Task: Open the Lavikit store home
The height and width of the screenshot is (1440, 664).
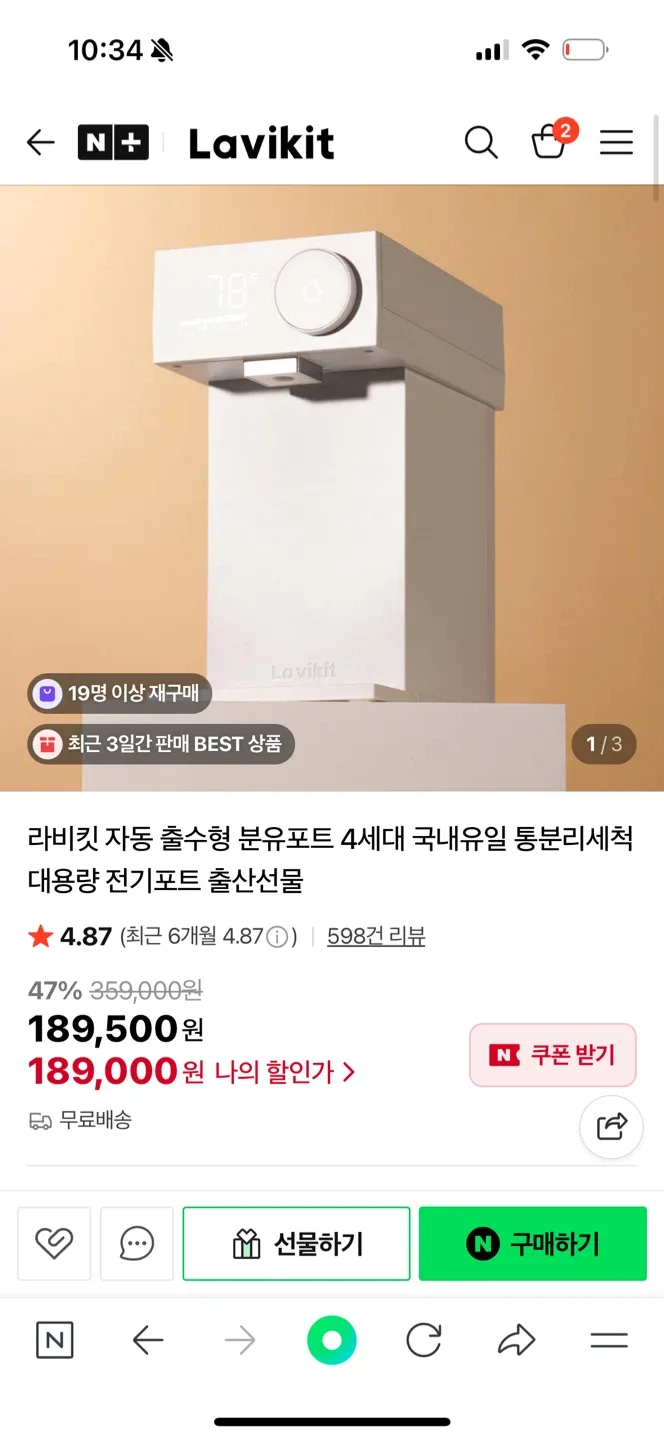Action: pyautogui.click(x=261, y=144)
